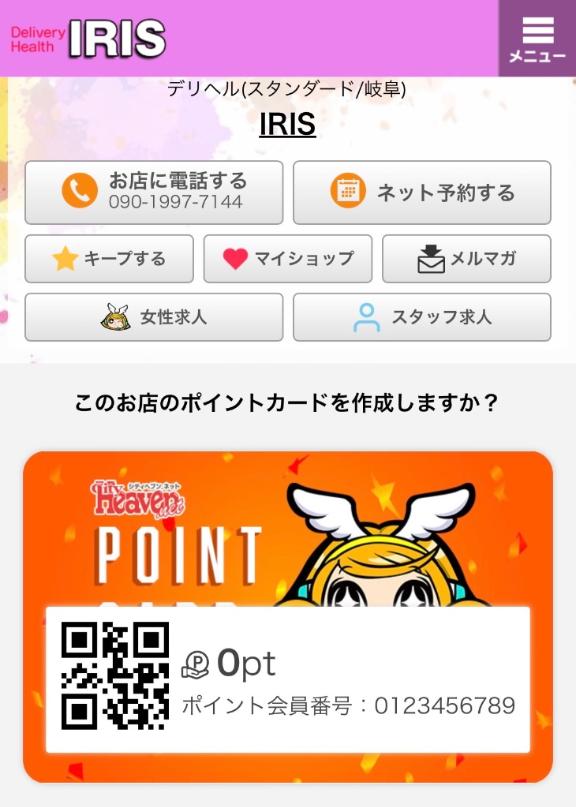Image resolution: width=576 pixels, height=807 pixels.
Task: Open ネット予約する online reservation
Action: [x=422, y=192]
